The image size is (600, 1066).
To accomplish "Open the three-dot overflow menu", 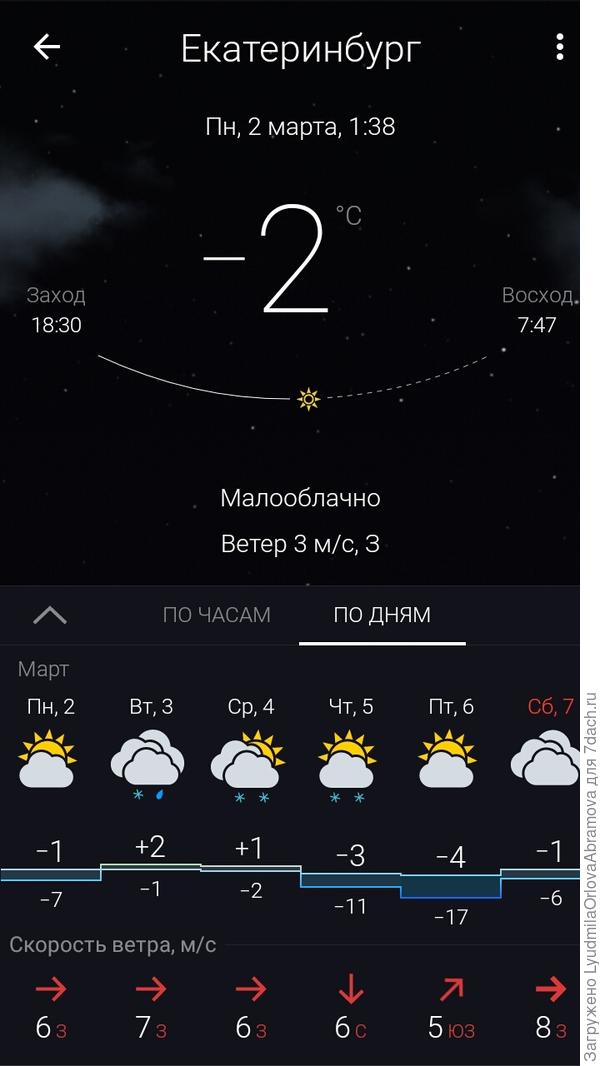I will pos(560,47).
